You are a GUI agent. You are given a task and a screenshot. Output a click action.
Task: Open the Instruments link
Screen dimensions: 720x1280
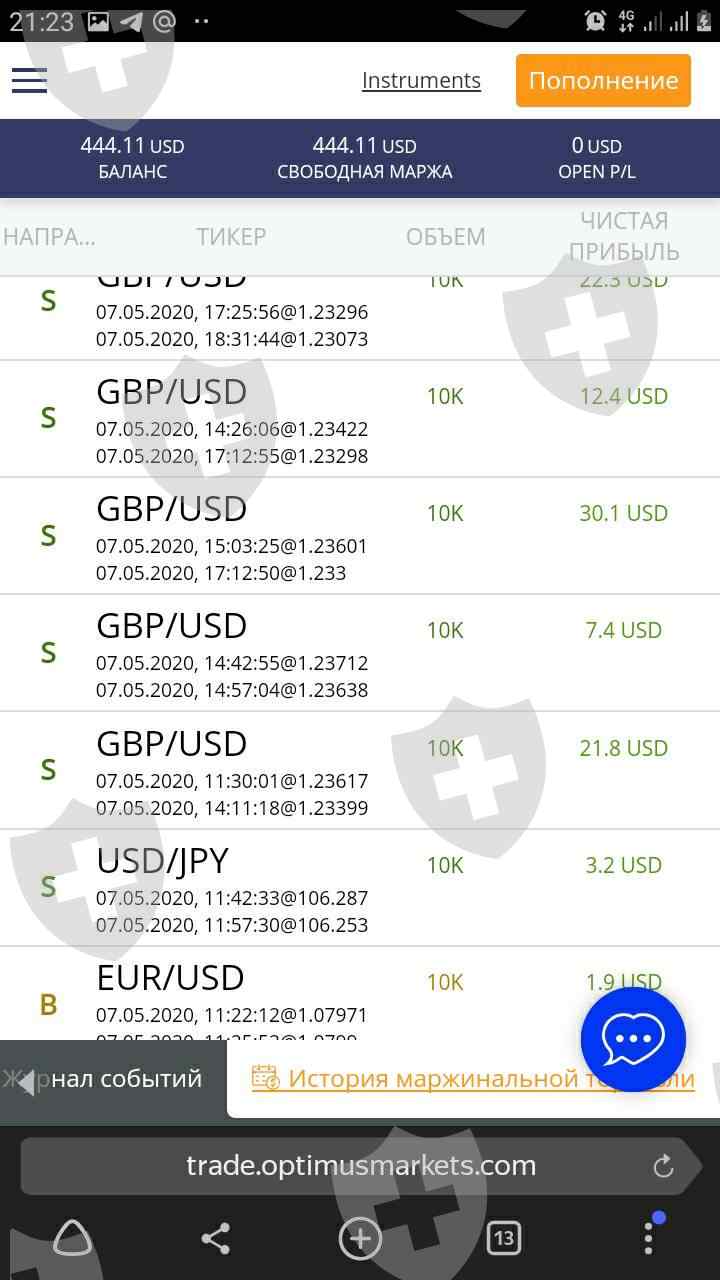point(421,80)
